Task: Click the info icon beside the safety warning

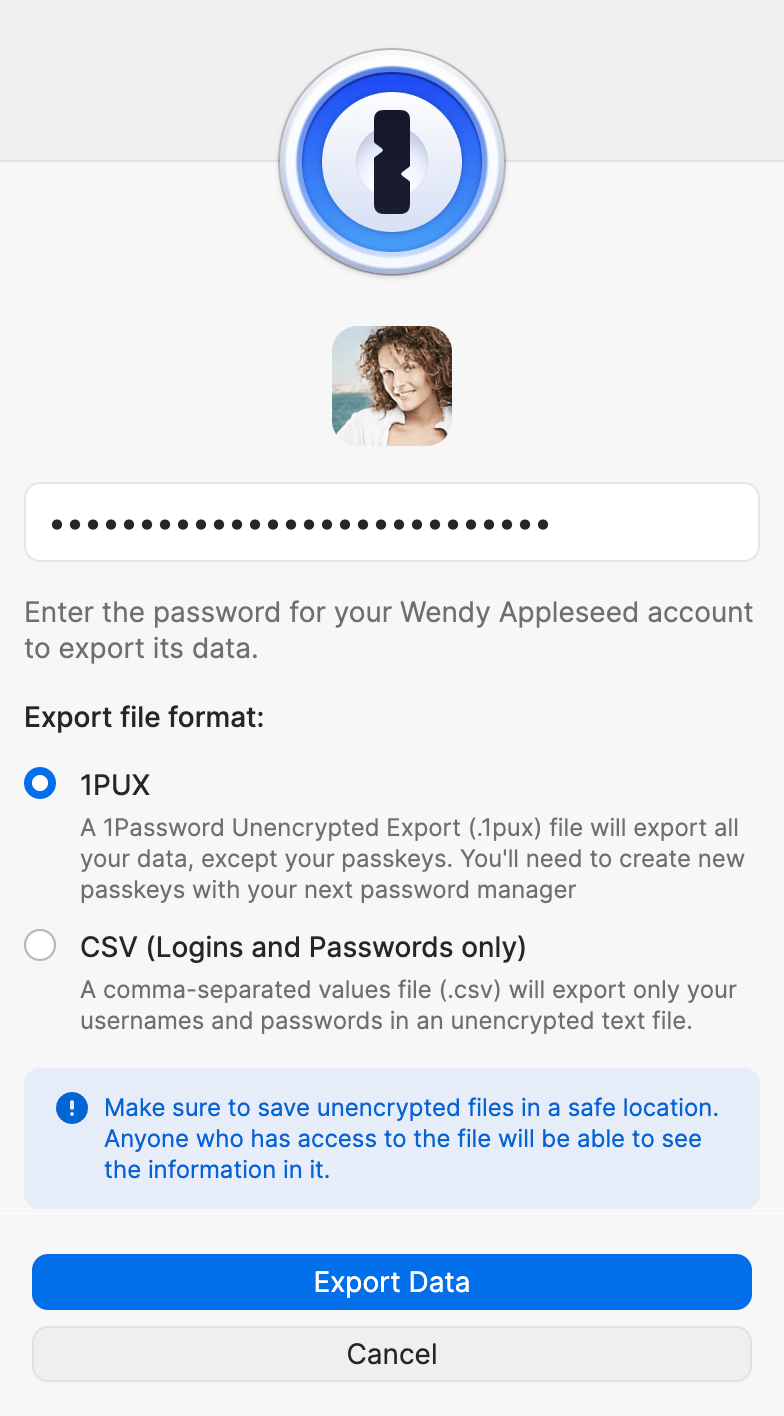Action: [x=70, y=1108]
